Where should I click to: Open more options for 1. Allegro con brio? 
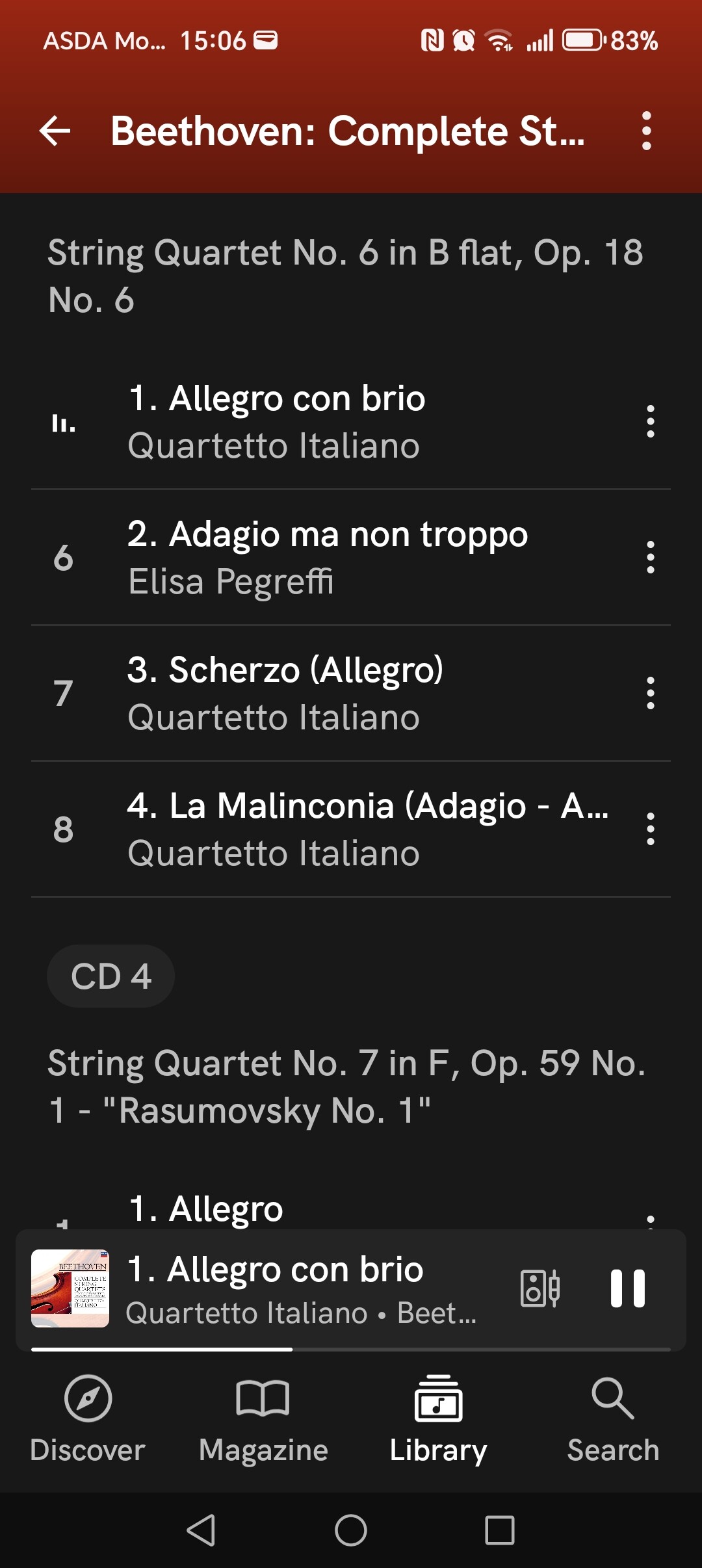coord(650,422)
